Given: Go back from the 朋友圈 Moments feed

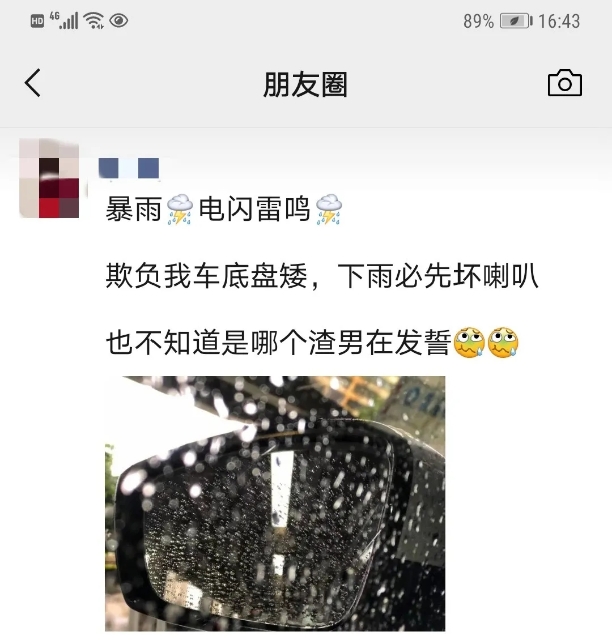Looking at the screenshot, I should click(x=33, y=83).
